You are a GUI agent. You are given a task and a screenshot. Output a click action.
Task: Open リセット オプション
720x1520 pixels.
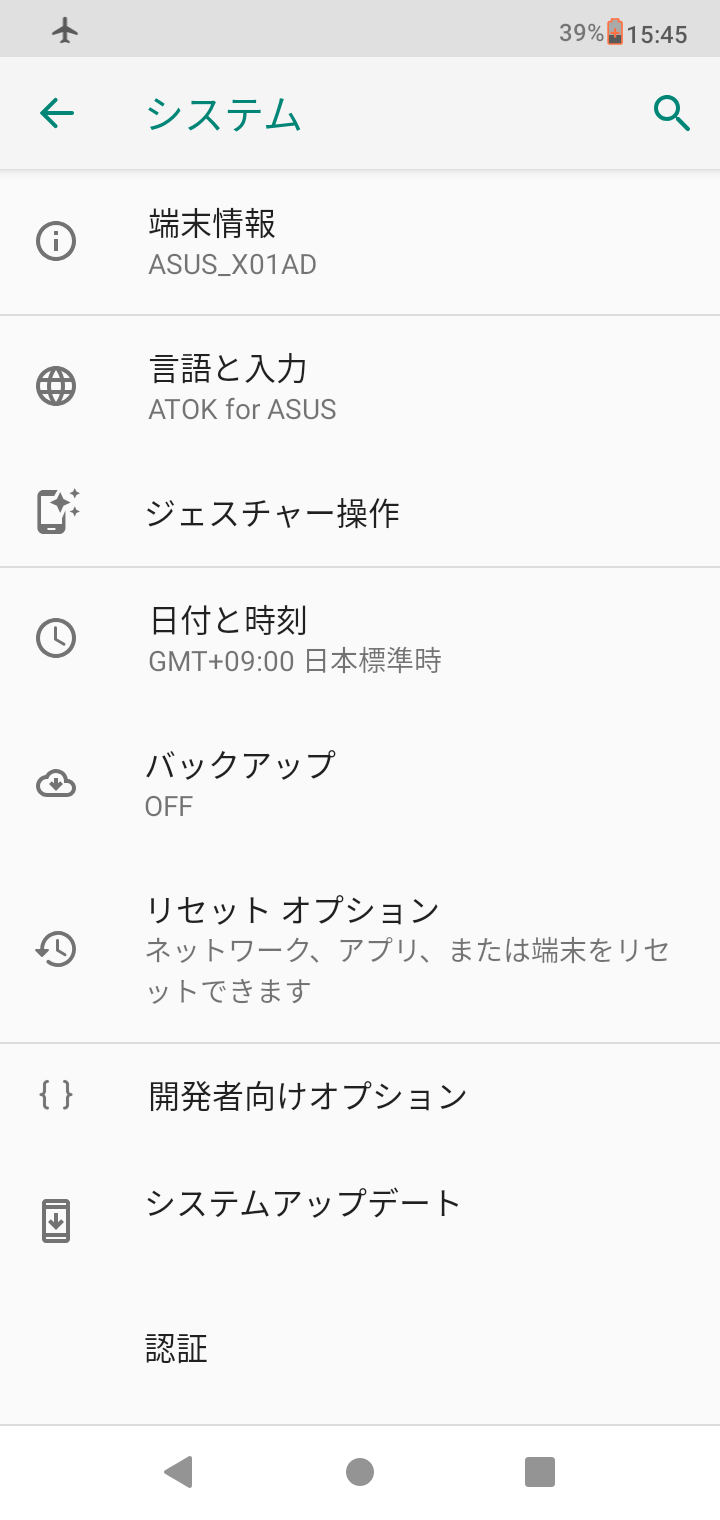coord(360,948)
